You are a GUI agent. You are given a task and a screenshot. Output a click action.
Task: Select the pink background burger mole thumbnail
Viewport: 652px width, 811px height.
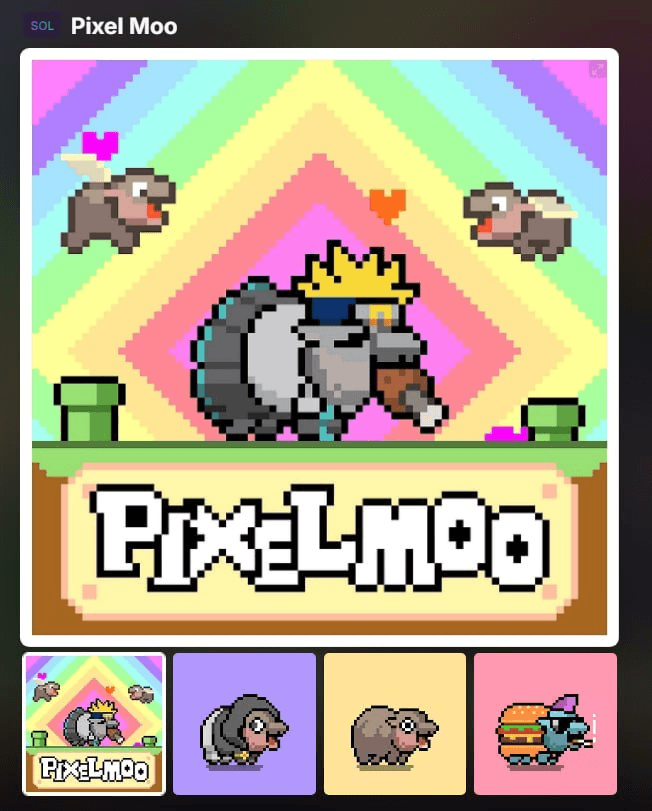(x=545, y=723)
